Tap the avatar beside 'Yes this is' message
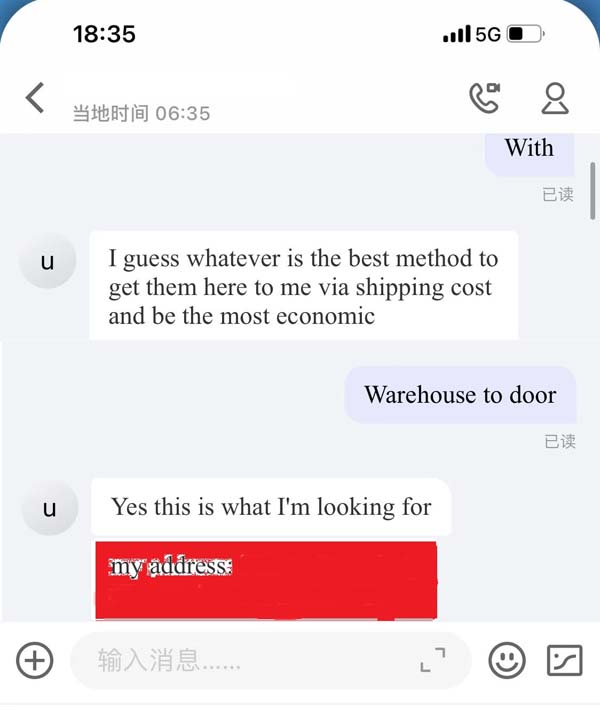 tap(49, 509)
